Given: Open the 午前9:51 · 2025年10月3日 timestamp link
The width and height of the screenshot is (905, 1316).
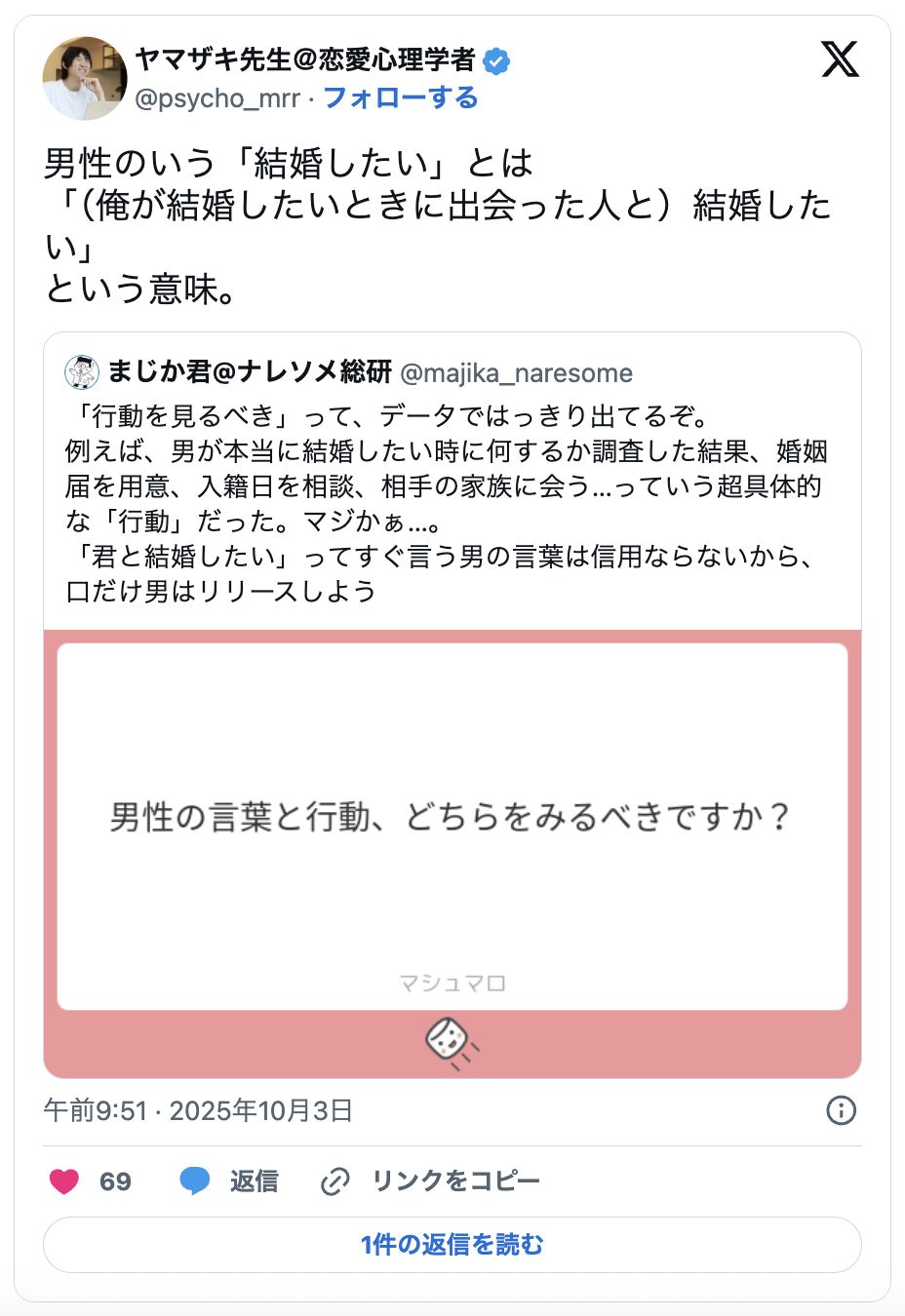Looking at the screenshot, I should 198,1110.
